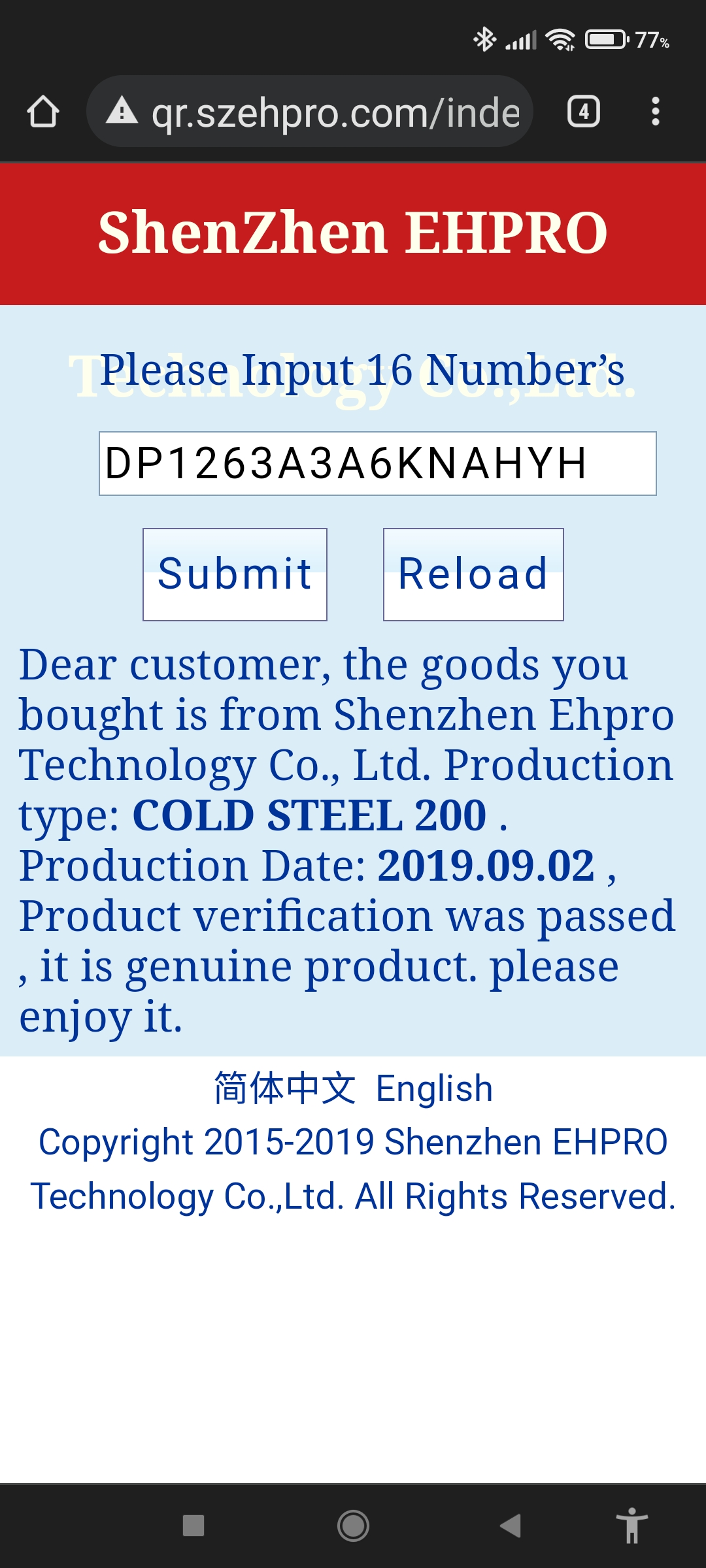
Task: Open recent apps from navigation bar
Action: [193, 1526]
